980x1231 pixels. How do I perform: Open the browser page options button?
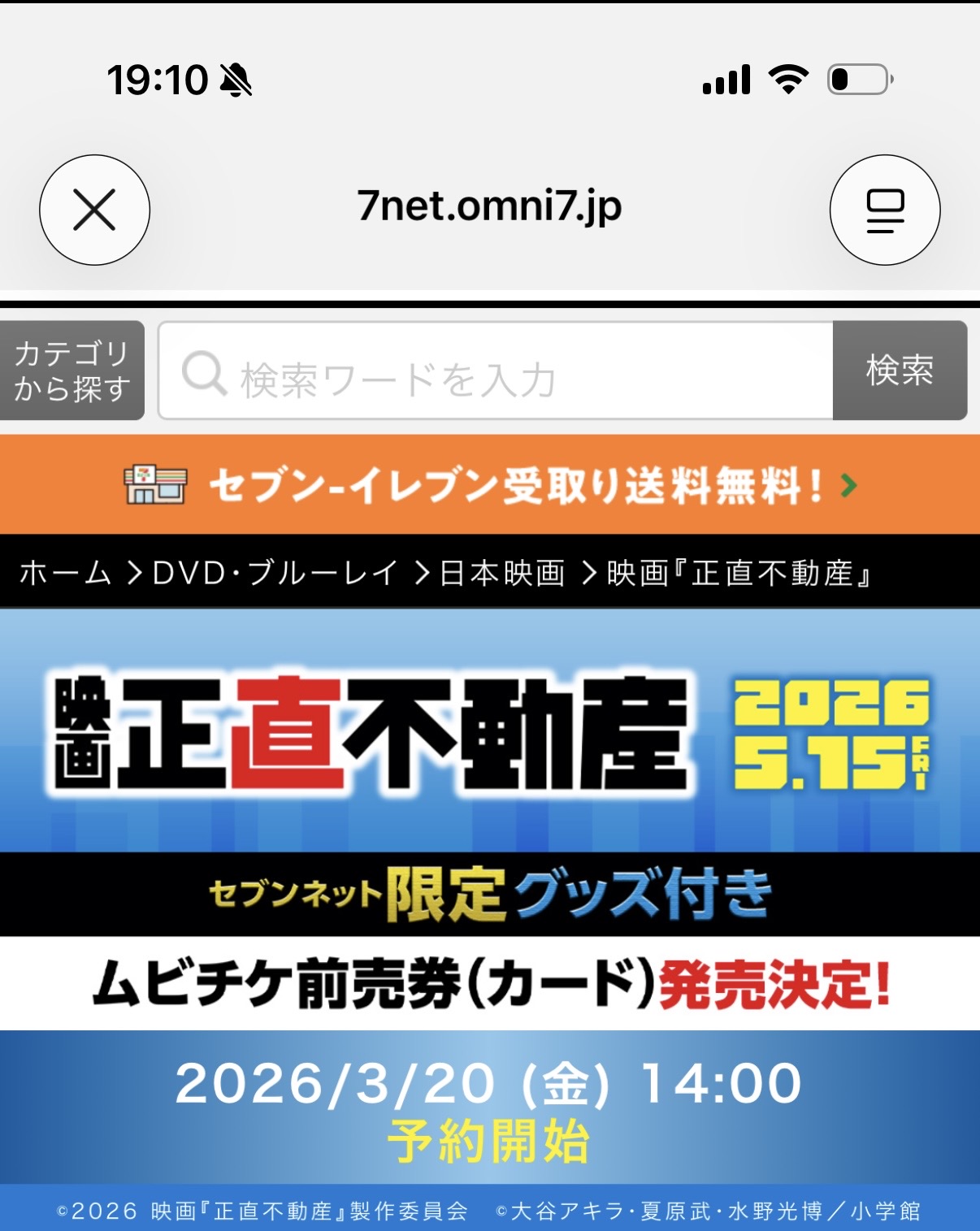884,210
